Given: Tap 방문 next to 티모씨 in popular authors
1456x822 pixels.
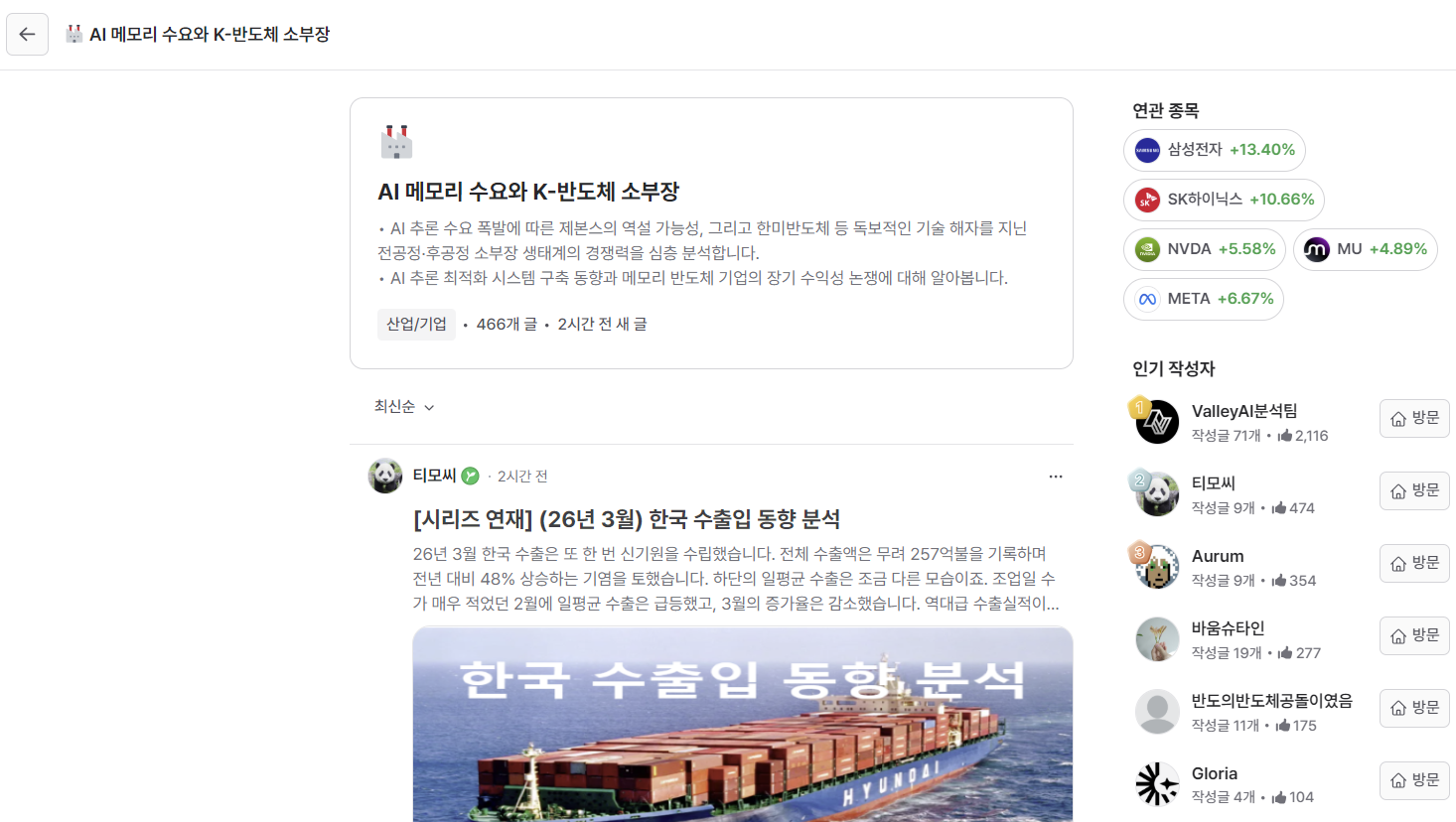Looking at the screenshot, I should click(x=1414, y=490).
